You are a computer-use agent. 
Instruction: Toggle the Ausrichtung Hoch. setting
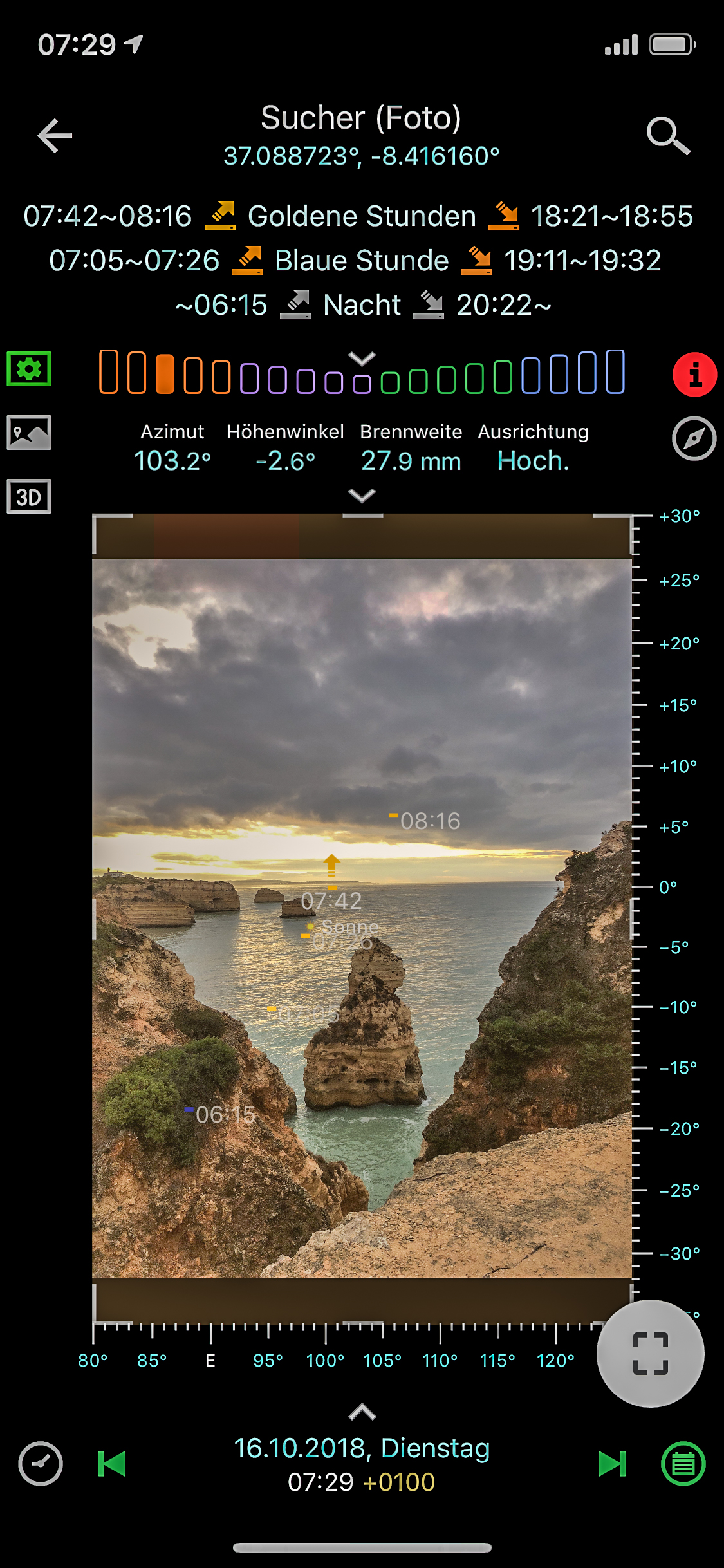click(x=533, y=461)
